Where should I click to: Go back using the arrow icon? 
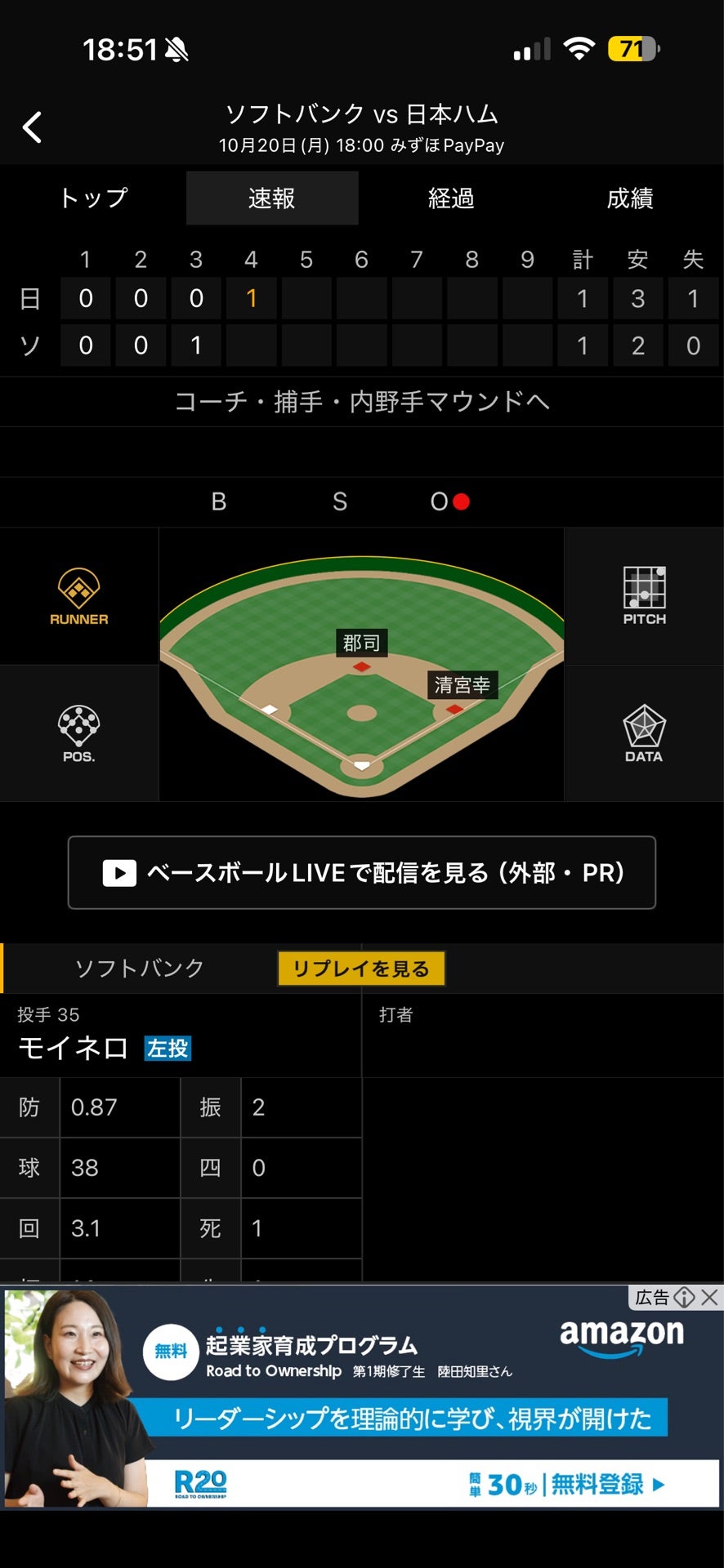[33, 127]
